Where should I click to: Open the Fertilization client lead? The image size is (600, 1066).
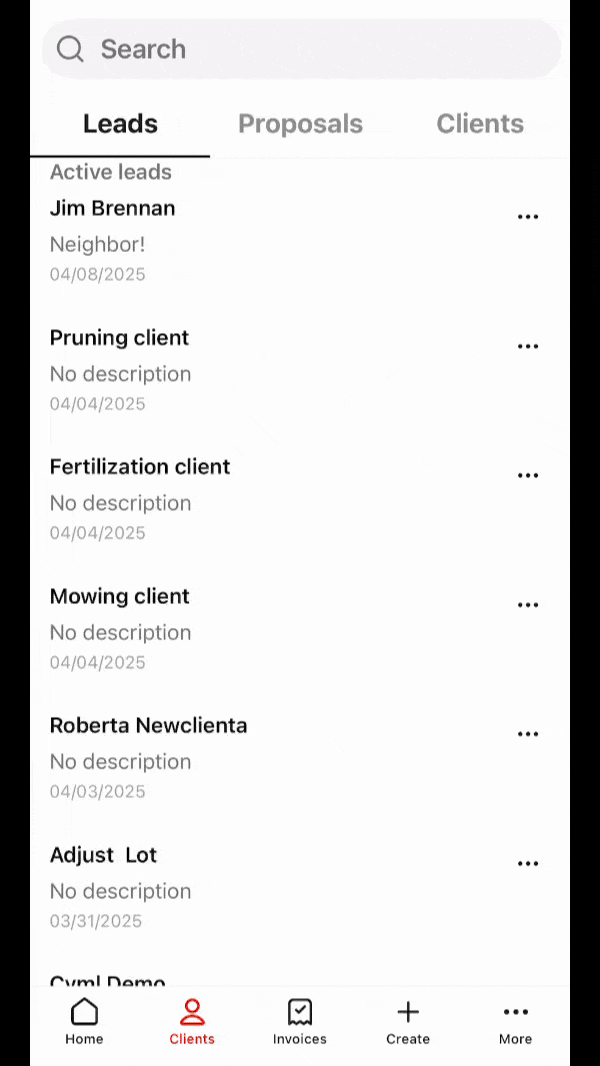point(140,467)
